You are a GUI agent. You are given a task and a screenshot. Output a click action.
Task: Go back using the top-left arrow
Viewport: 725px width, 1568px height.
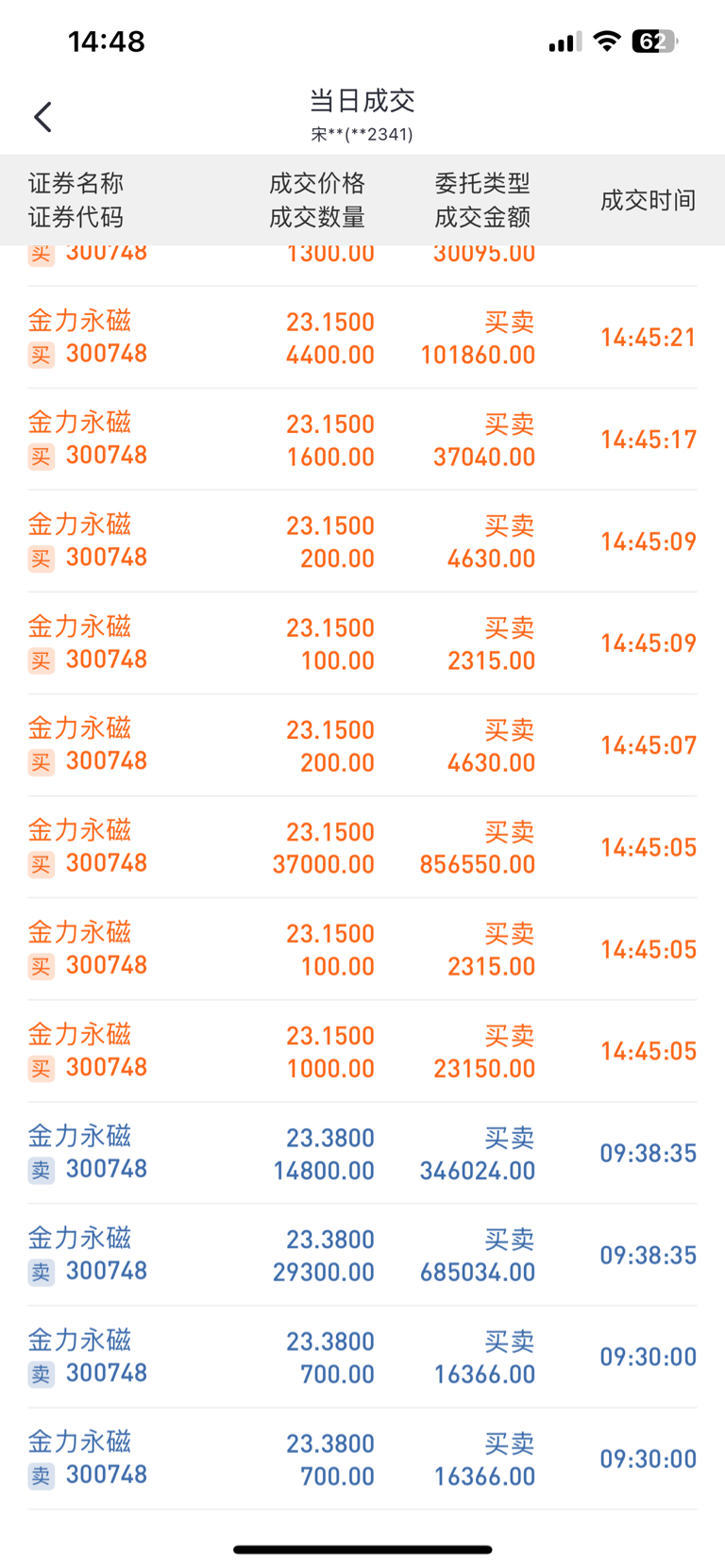(x=42, y=117)
